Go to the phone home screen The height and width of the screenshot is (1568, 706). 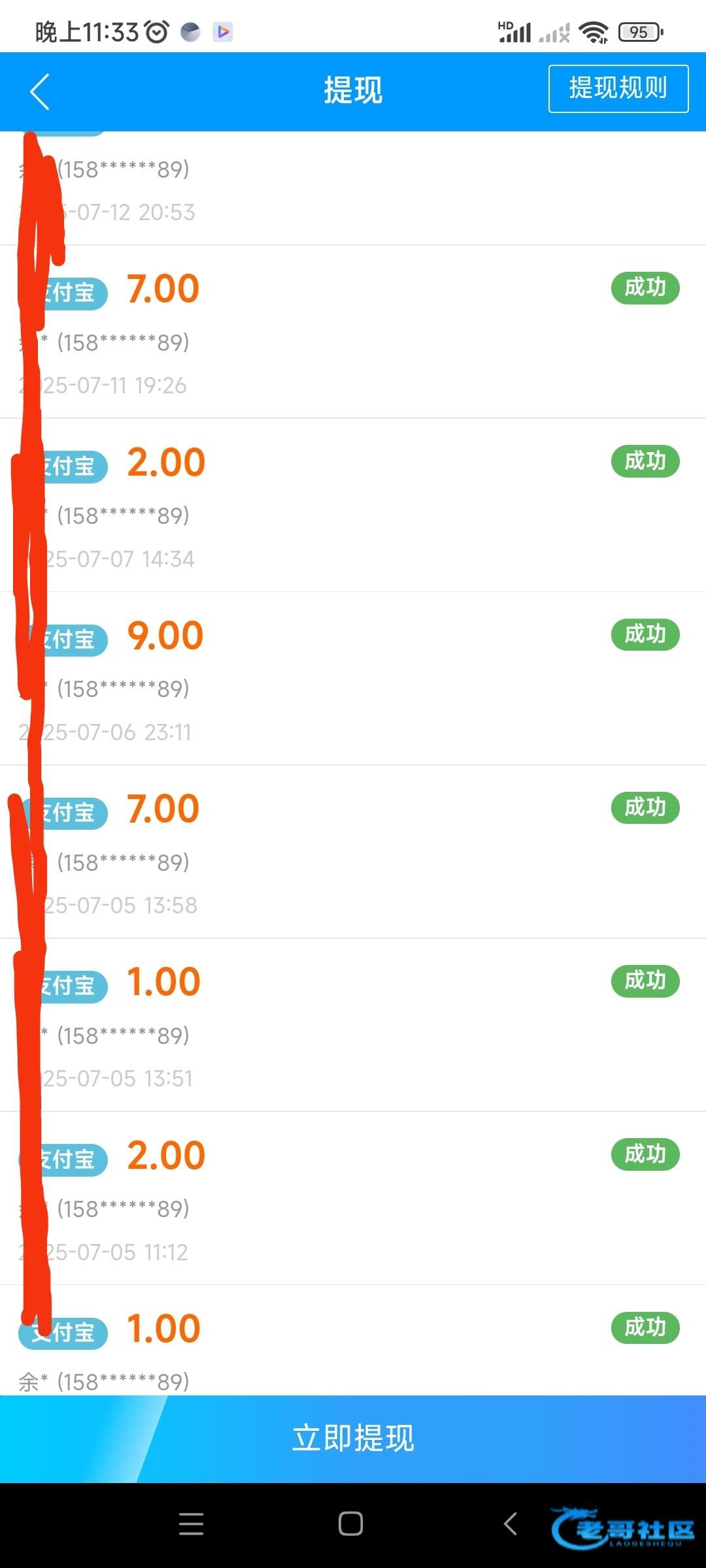351,1524
